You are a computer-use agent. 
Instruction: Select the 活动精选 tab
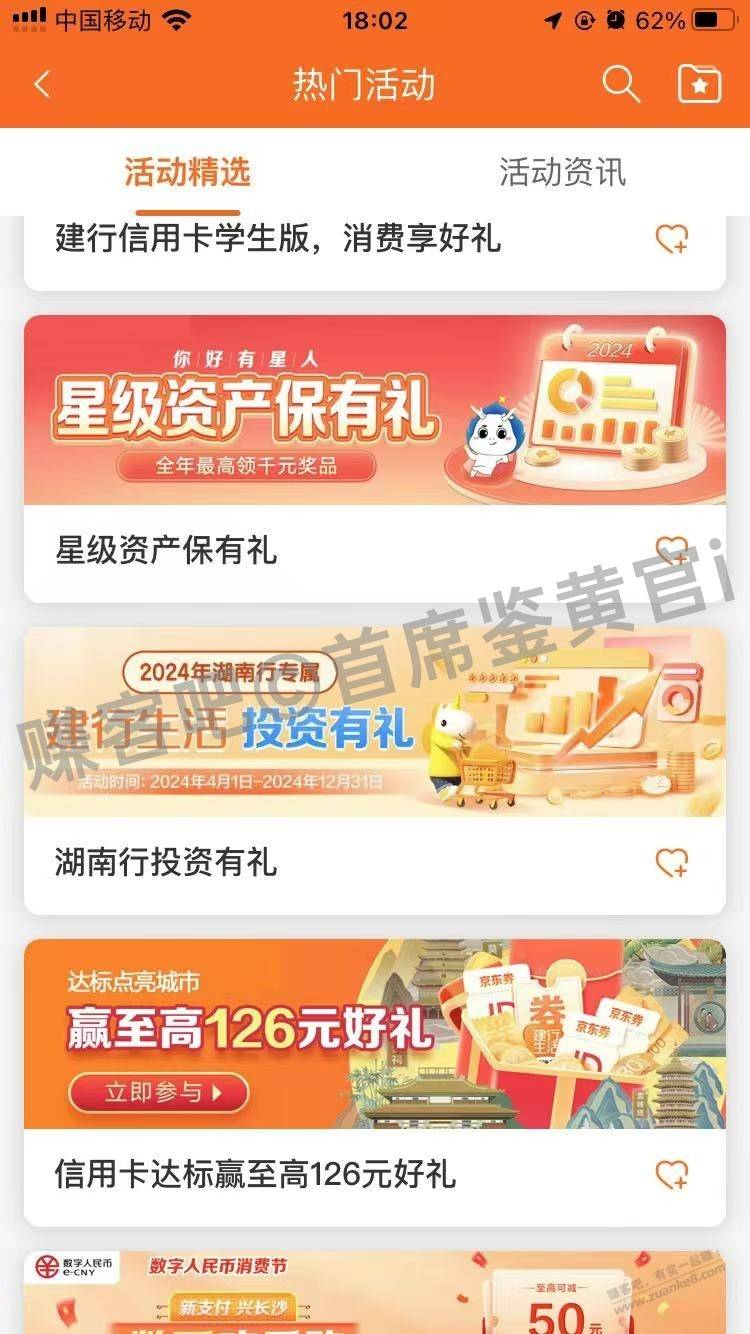coord(187,172)
